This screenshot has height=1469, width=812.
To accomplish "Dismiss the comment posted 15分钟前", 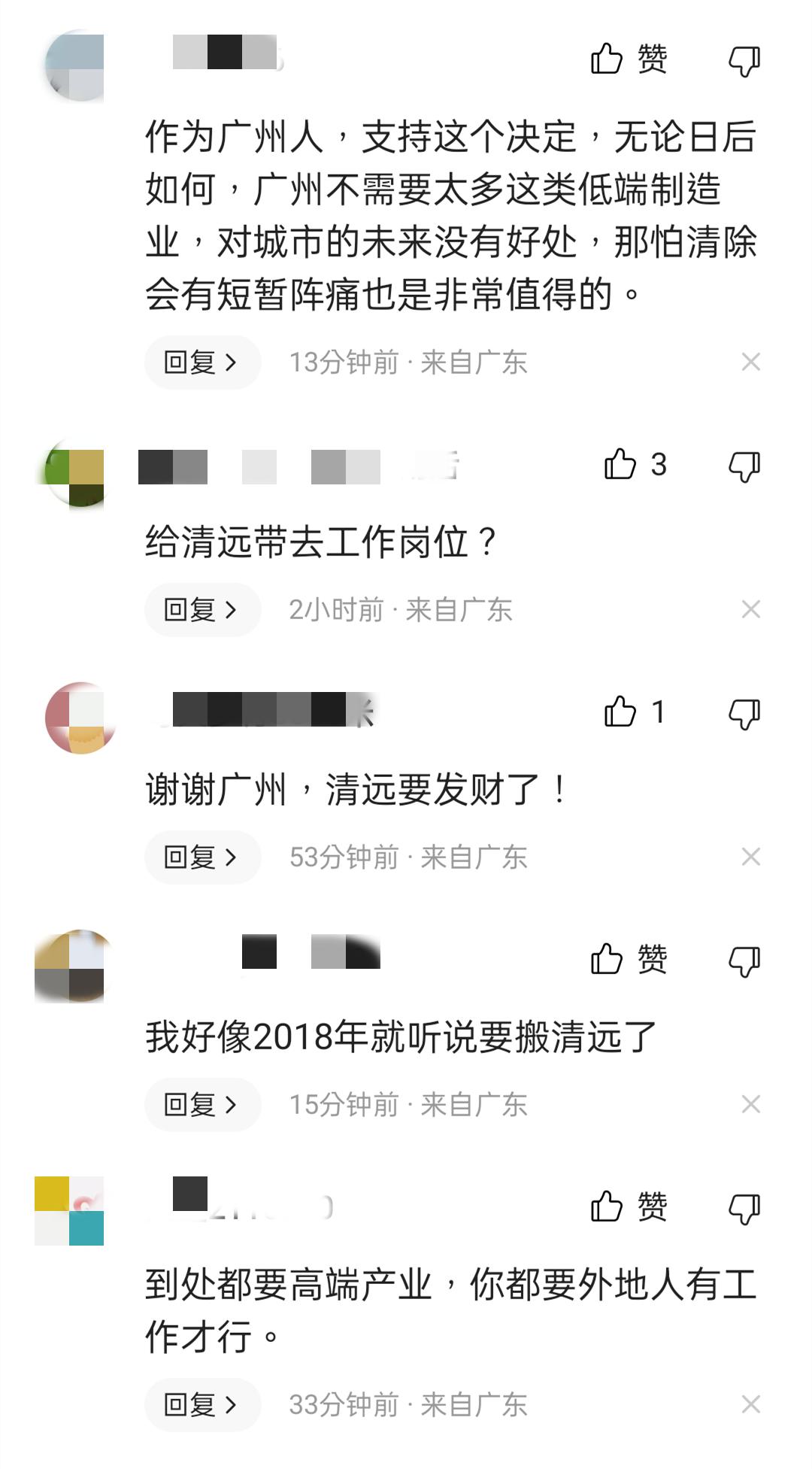I will (750, 1105).
